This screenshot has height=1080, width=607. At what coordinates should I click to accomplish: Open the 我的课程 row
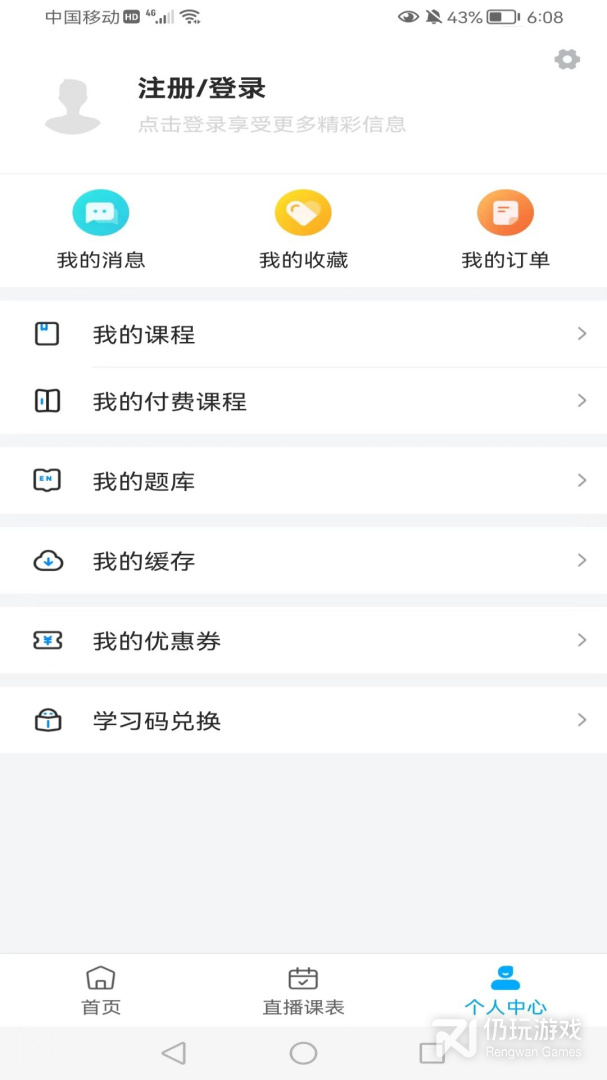[303, 334]
